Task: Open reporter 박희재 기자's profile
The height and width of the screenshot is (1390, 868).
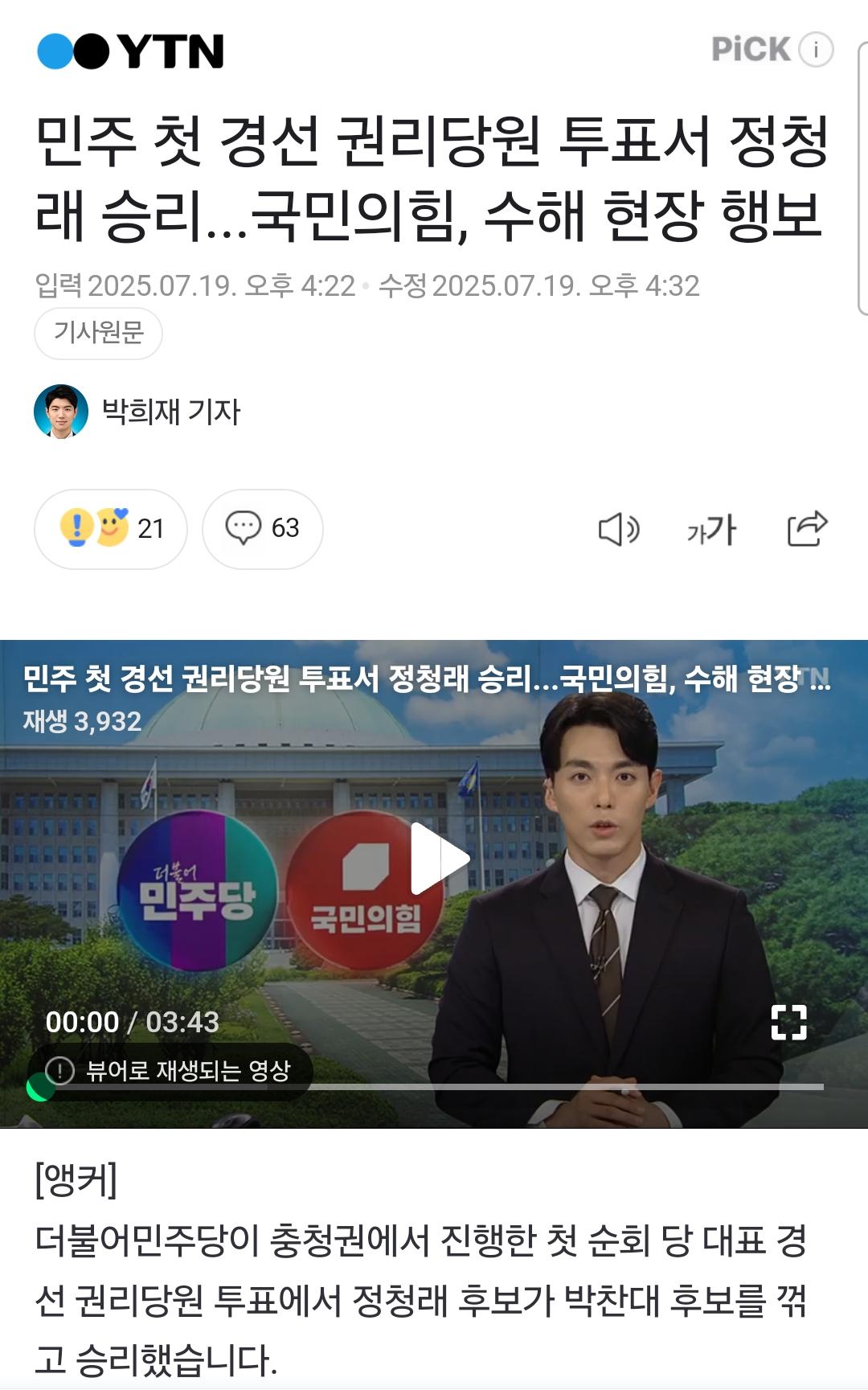Action: (x=137, y=412)
